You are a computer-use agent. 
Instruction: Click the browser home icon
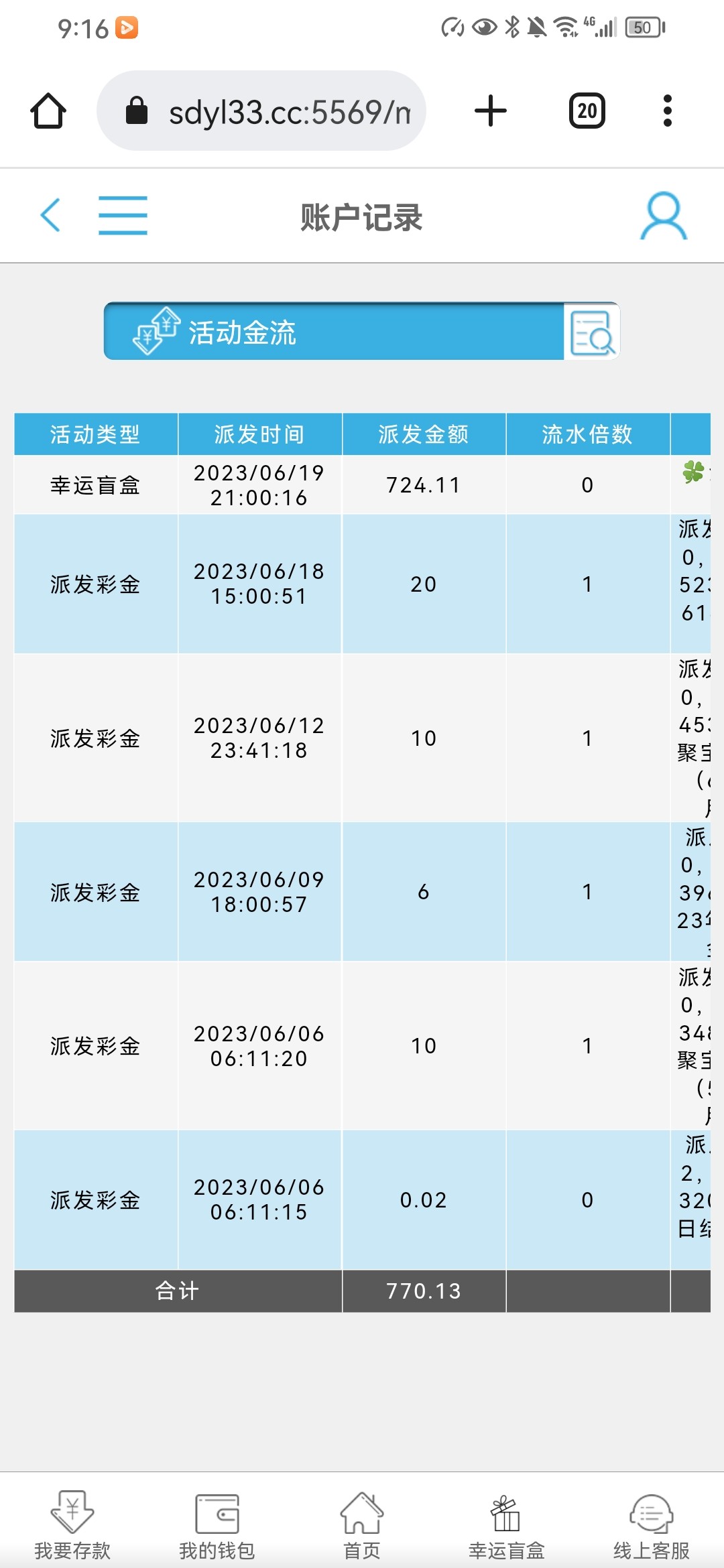(x=47, y=111)
